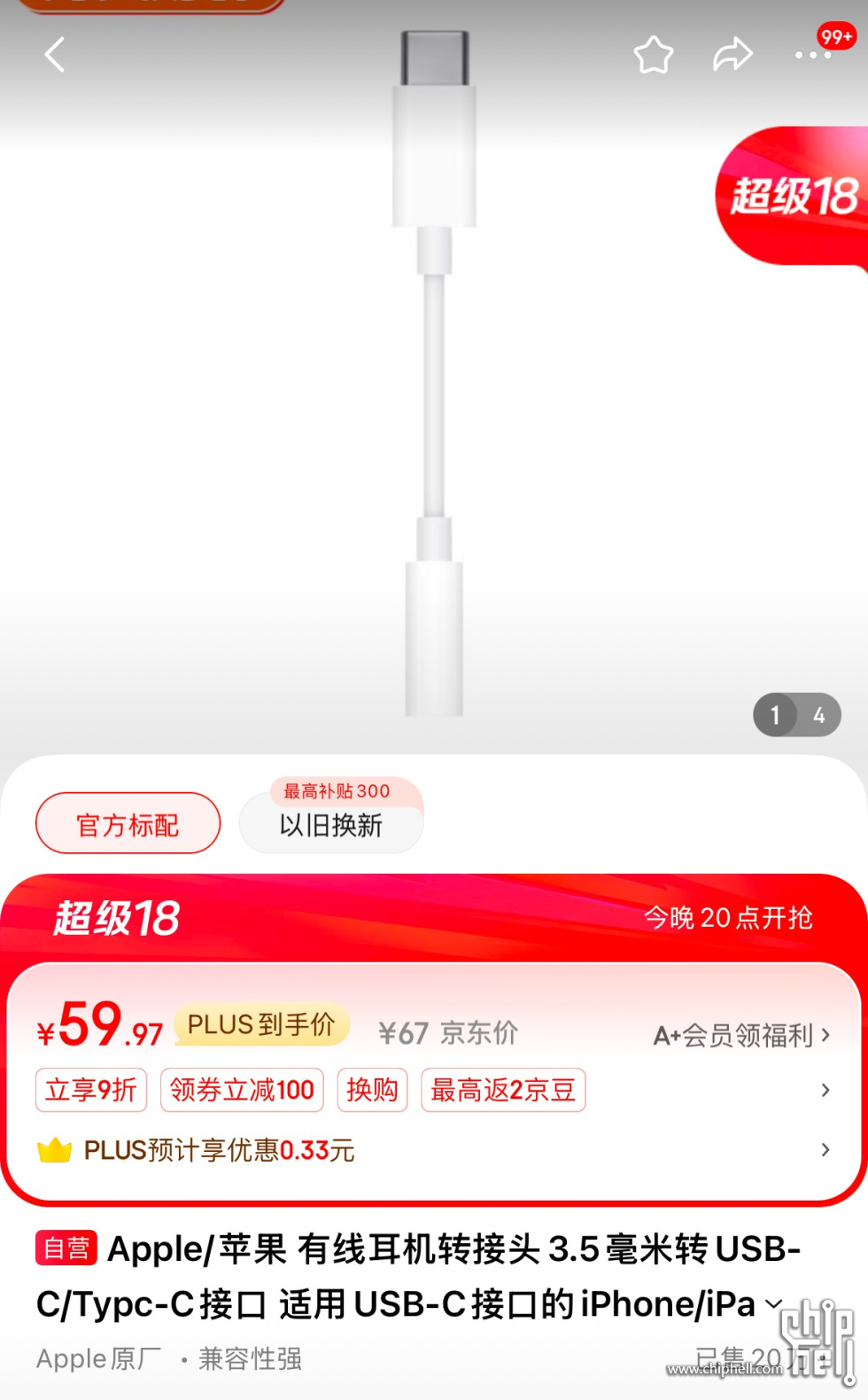Viewport: 868px width, 1400px height.
Task: Choose the 以旧换新 trade-in option
Action: click(330, 824)
